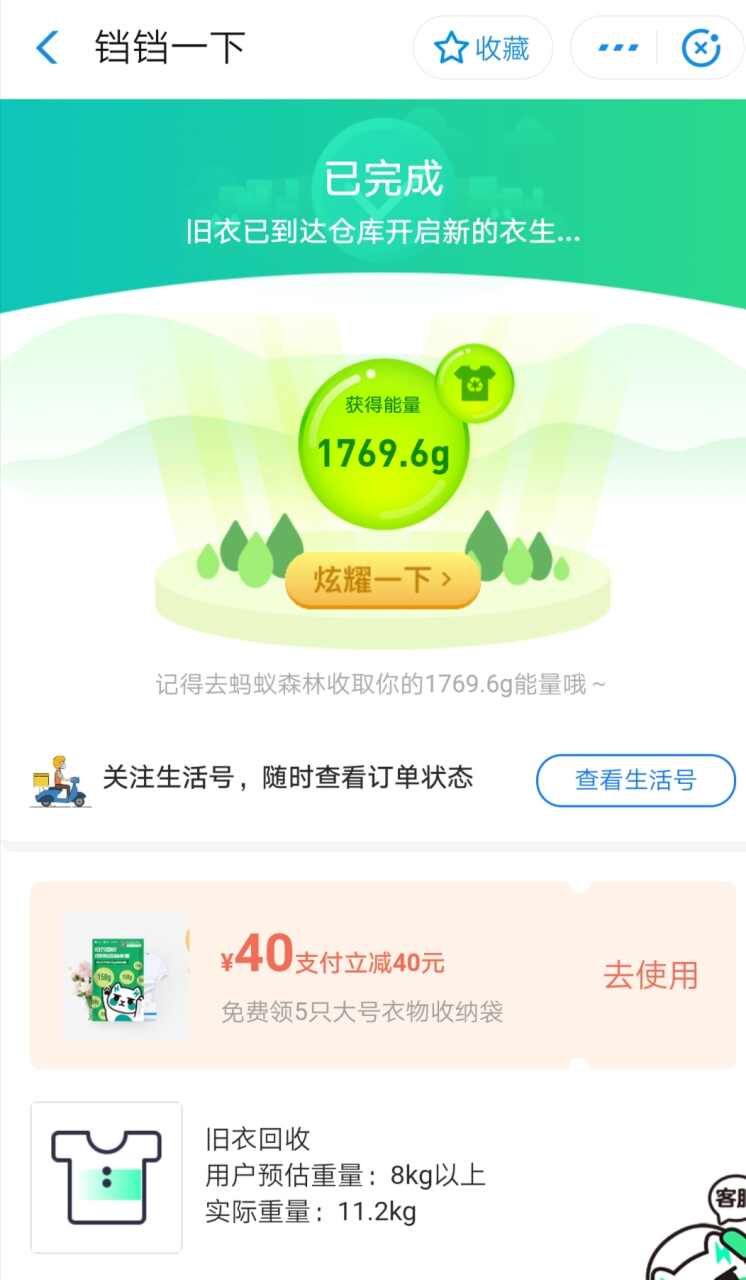The width and height of the screenshot is (746, 1280).
Task: Close the mini program
Action: coord(701,47)
